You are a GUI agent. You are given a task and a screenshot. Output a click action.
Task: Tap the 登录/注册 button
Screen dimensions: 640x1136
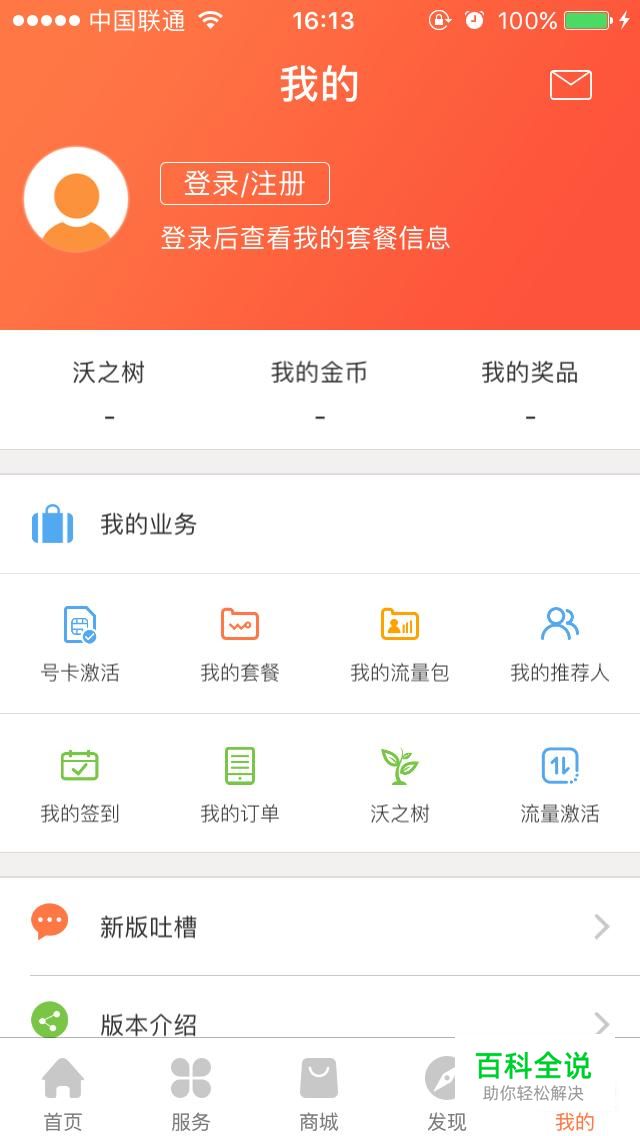pyautogui.click(x=245, y=184)
